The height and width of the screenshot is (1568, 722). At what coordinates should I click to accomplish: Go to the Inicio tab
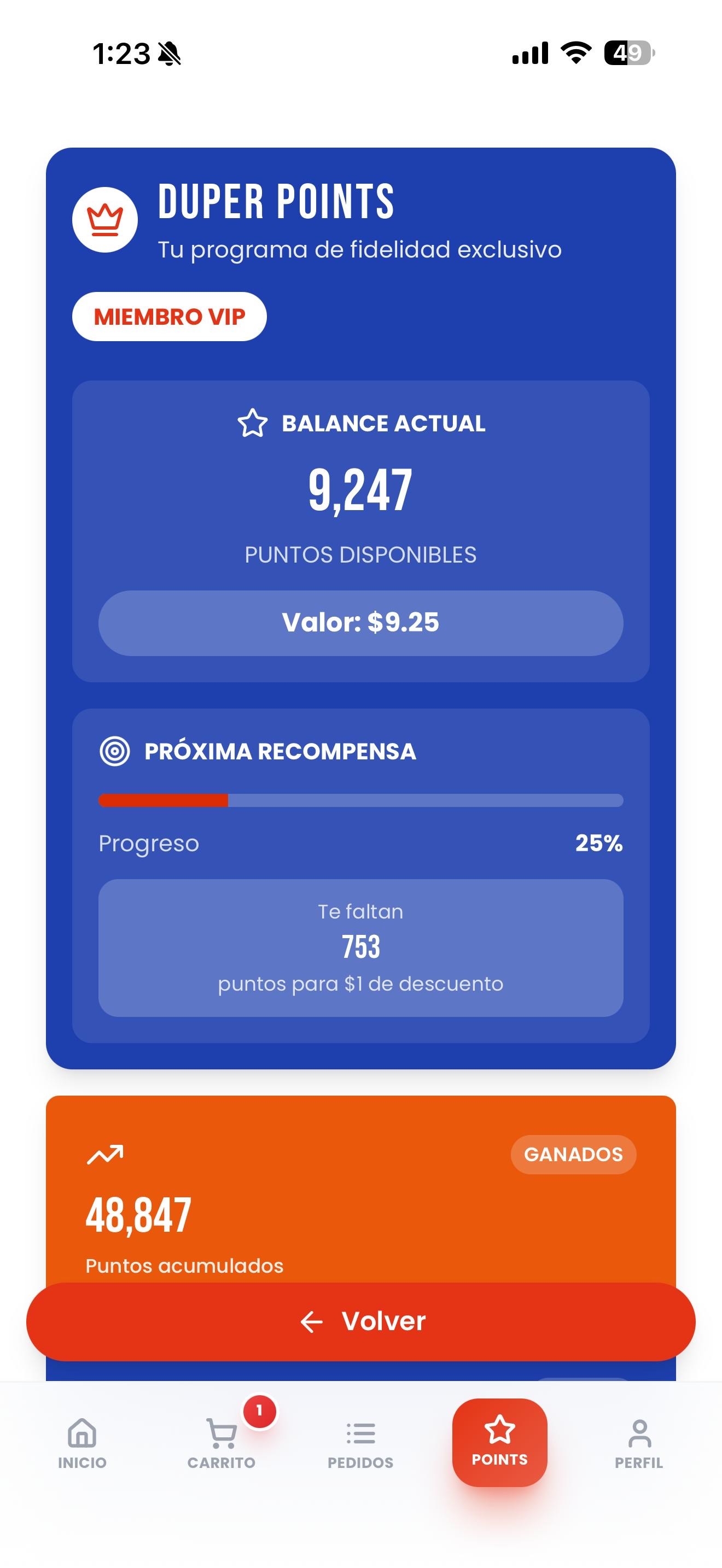click(x=82, y=1443)
